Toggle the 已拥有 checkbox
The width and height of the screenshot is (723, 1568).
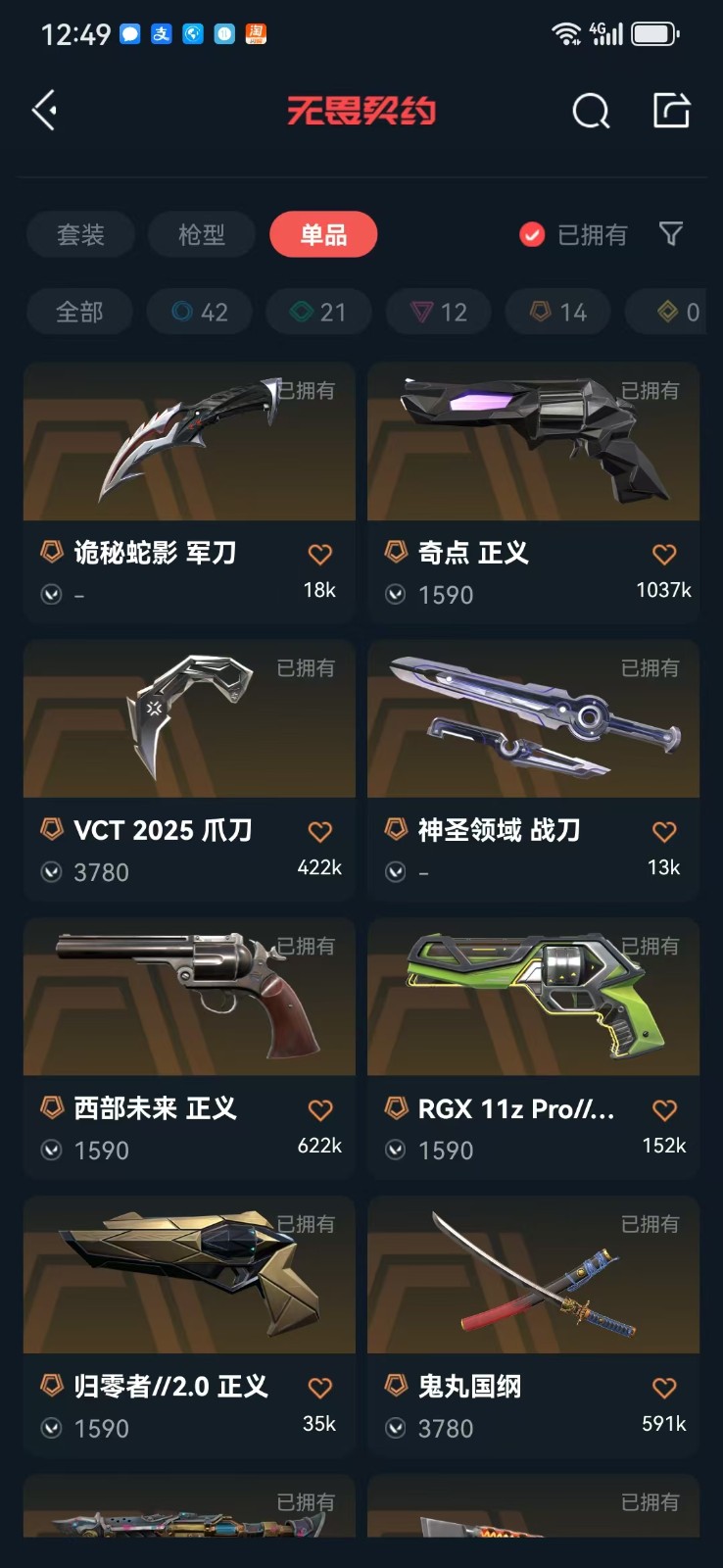(x=532, y=235)
